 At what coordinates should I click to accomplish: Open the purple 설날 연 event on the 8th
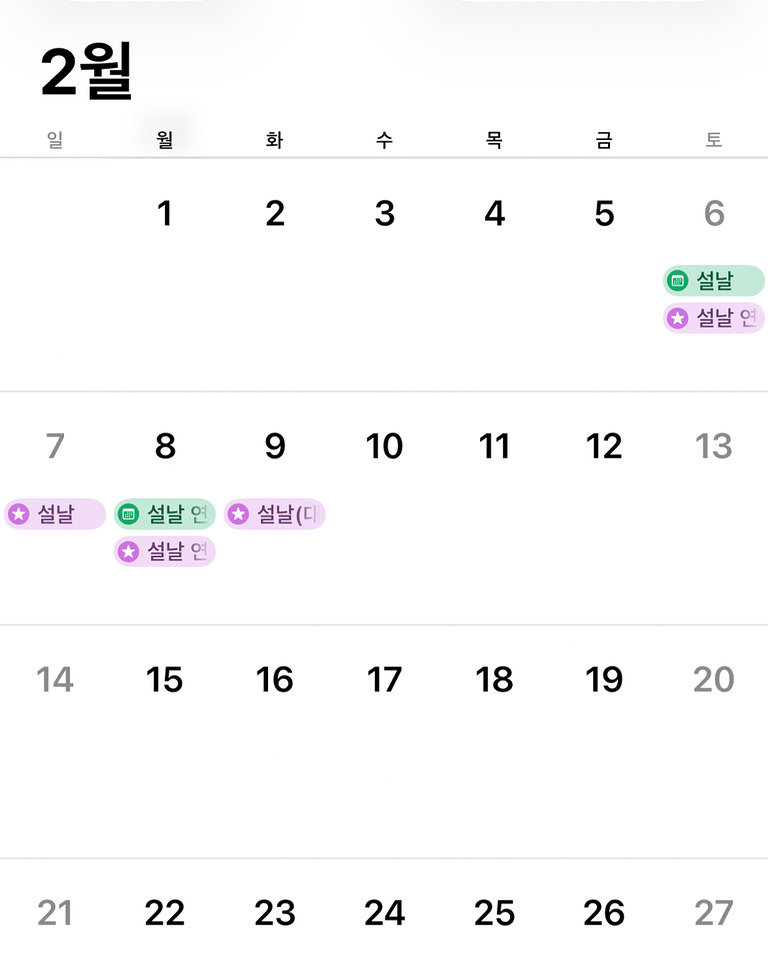(165, 551)
